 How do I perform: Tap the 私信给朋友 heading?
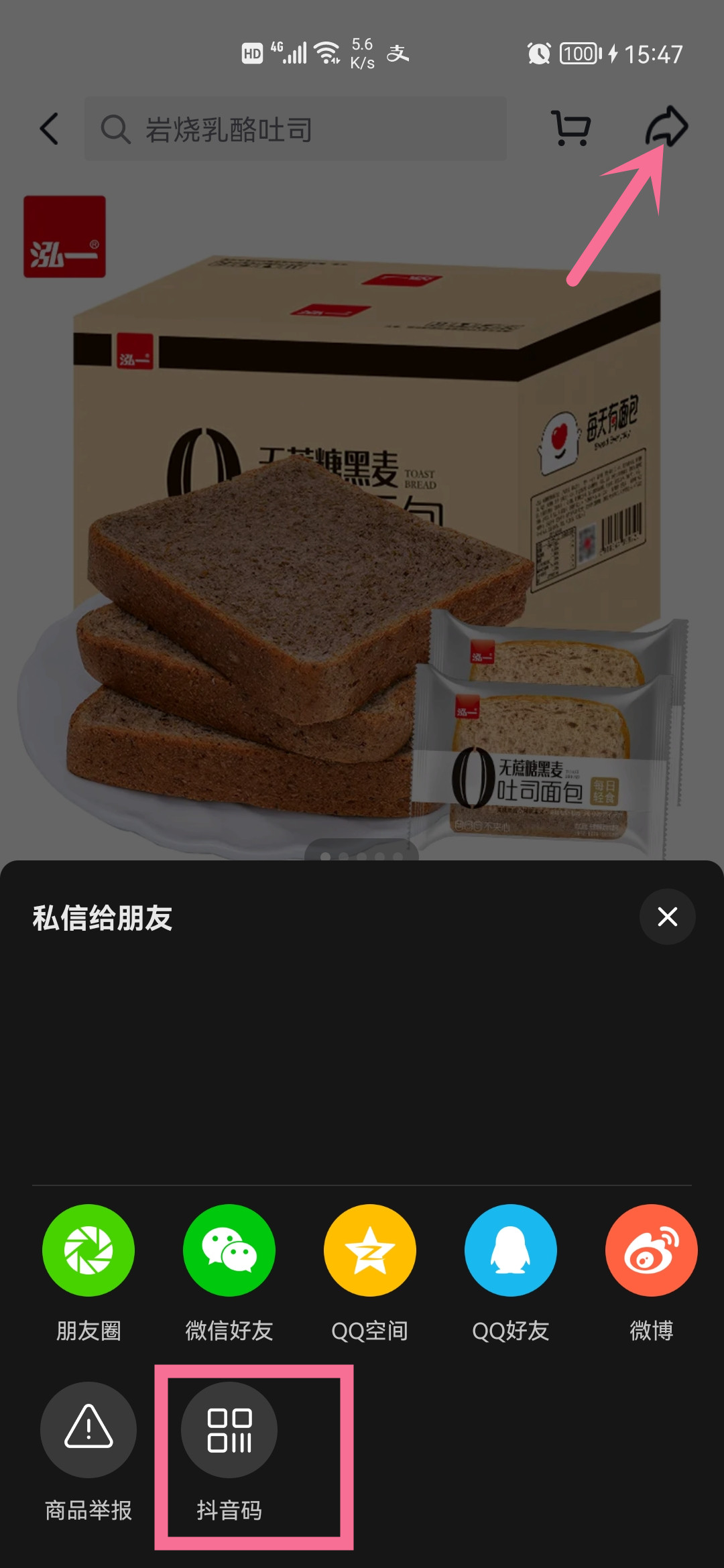[102, 918]
